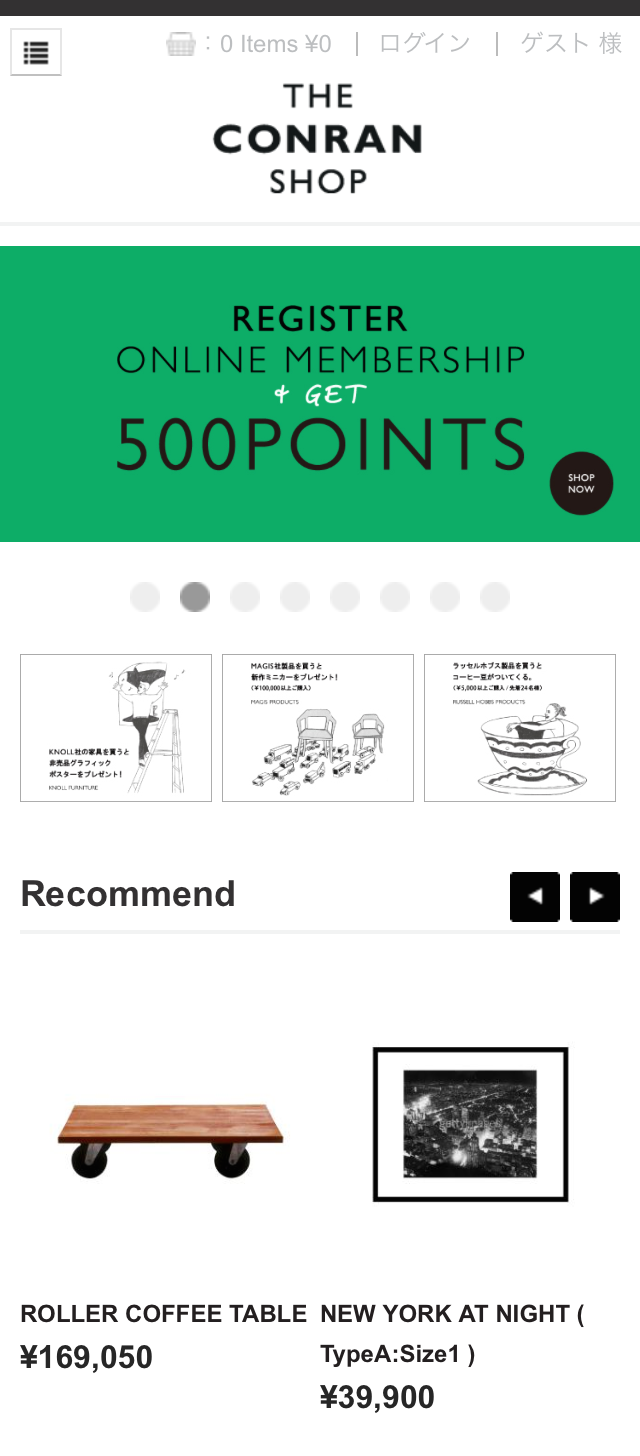Tap the Shop Now button on banner
The image size is (640, 1456).
pyautogui.click(x=581, y=484)
